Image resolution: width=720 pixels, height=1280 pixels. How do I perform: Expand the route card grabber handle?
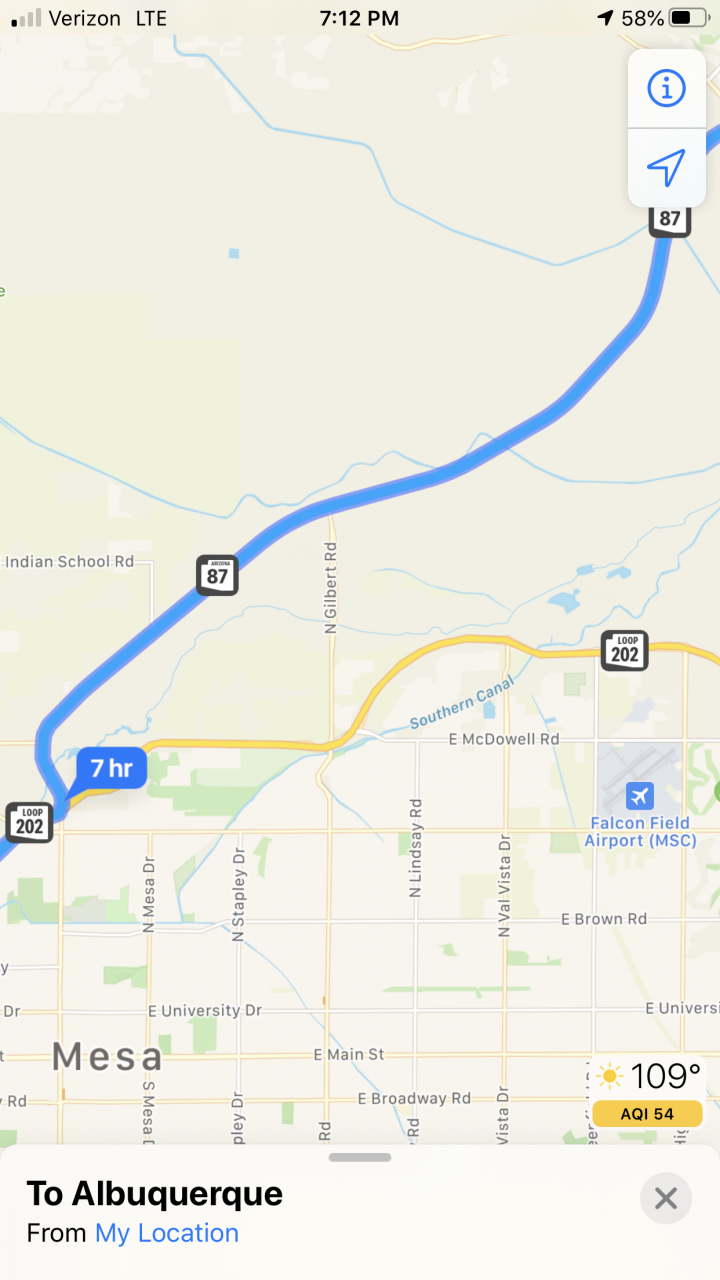pos(360,1157)
